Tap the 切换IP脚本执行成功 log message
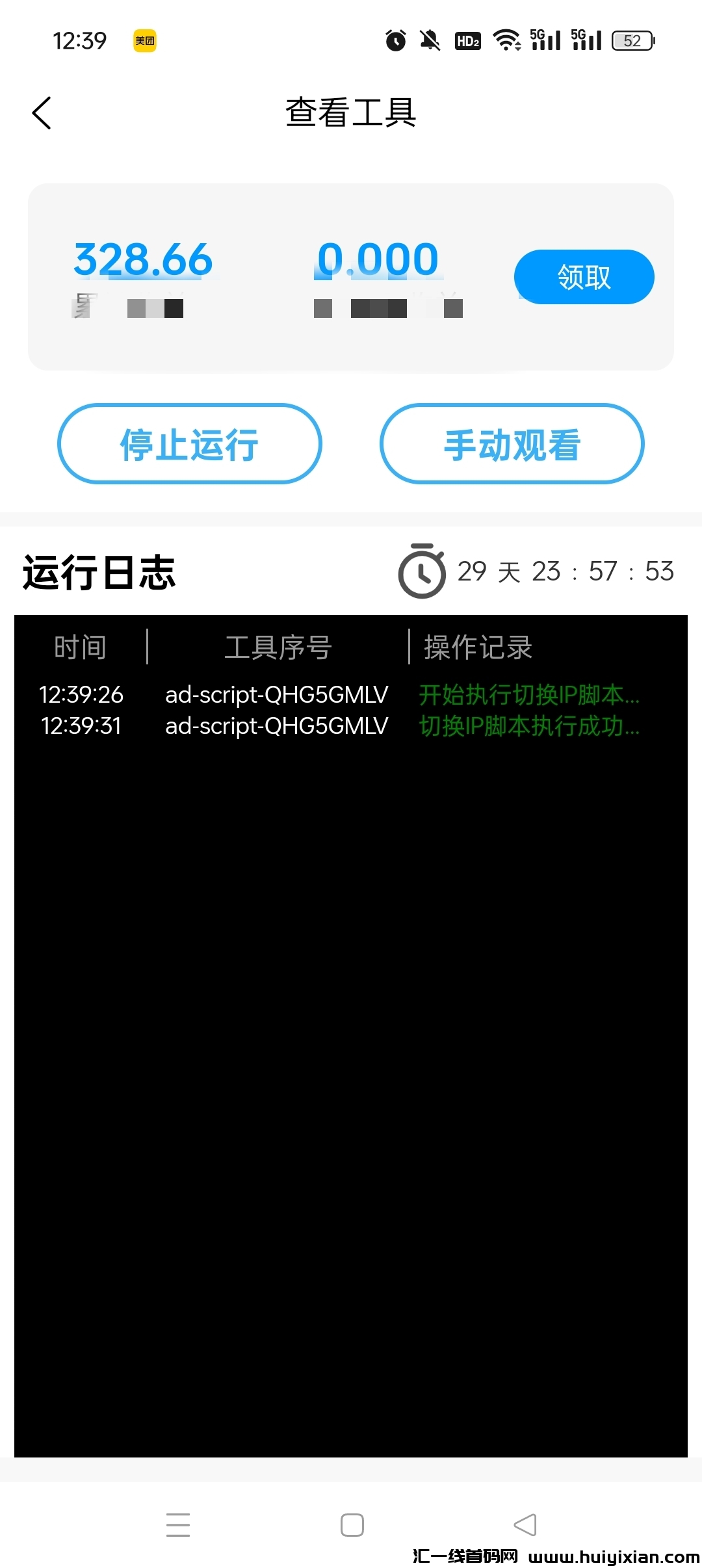 click(530, 726)
